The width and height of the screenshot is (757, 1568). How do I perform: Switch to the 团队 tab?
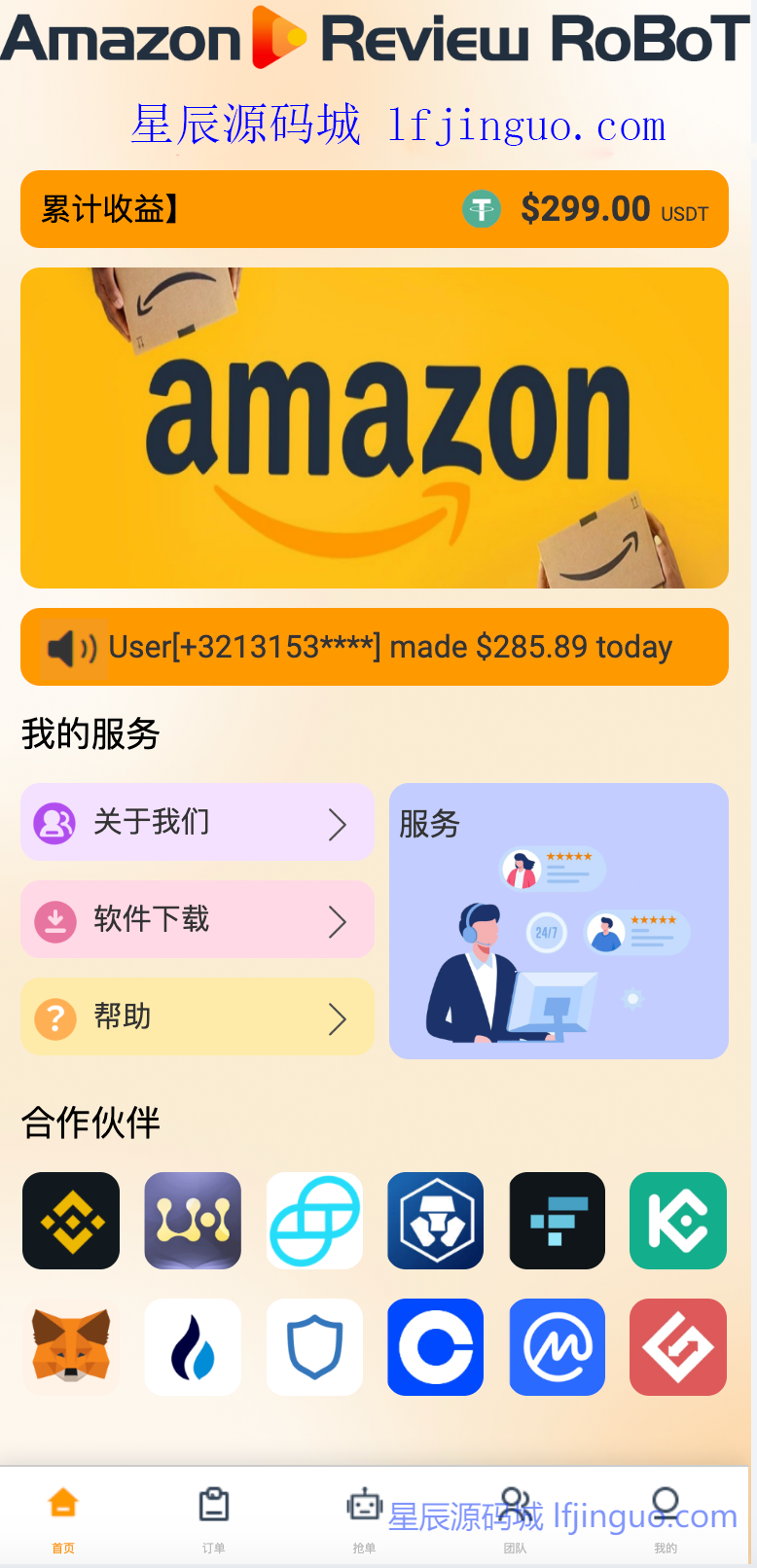pos(515,1516)
